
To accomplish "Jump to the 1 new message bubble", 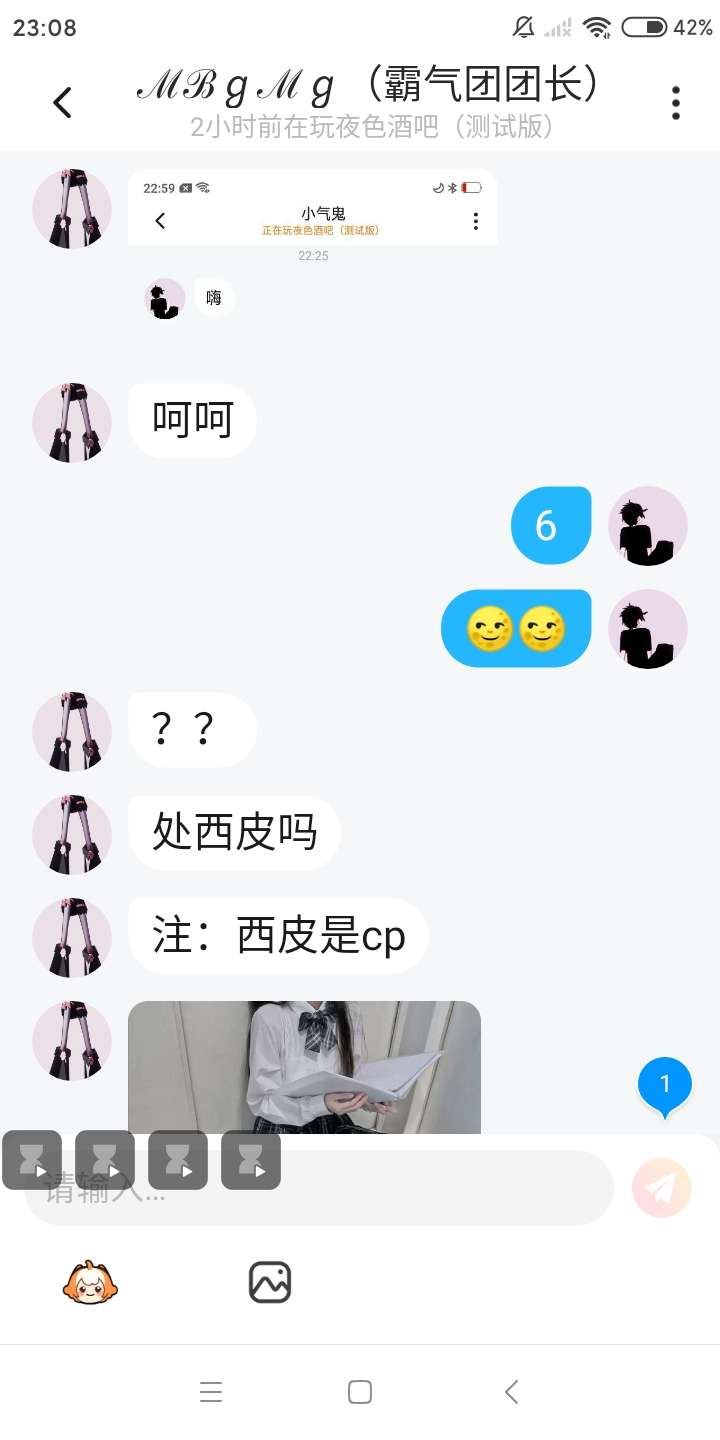I will point(665,1087).
